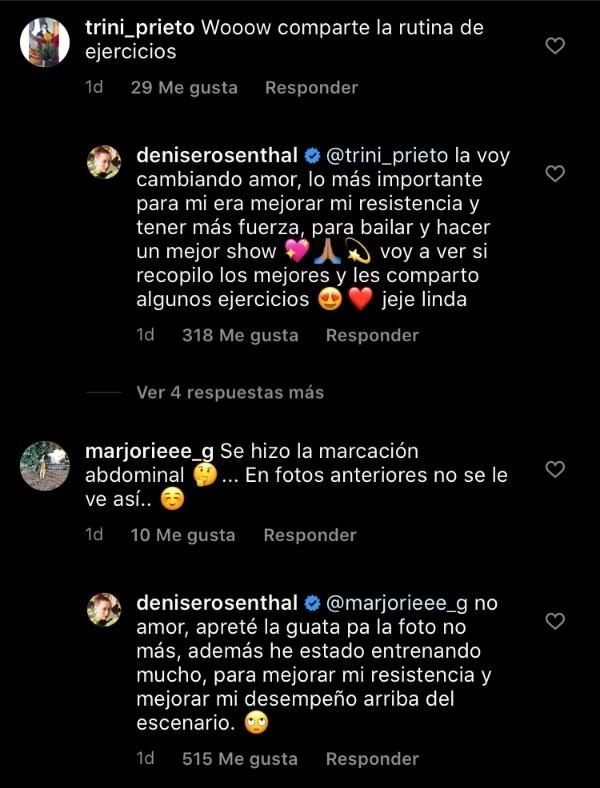This screenshot has height=788, width=600.
Task: Open the @trini_prieto mention link
Action: (387, 155)
